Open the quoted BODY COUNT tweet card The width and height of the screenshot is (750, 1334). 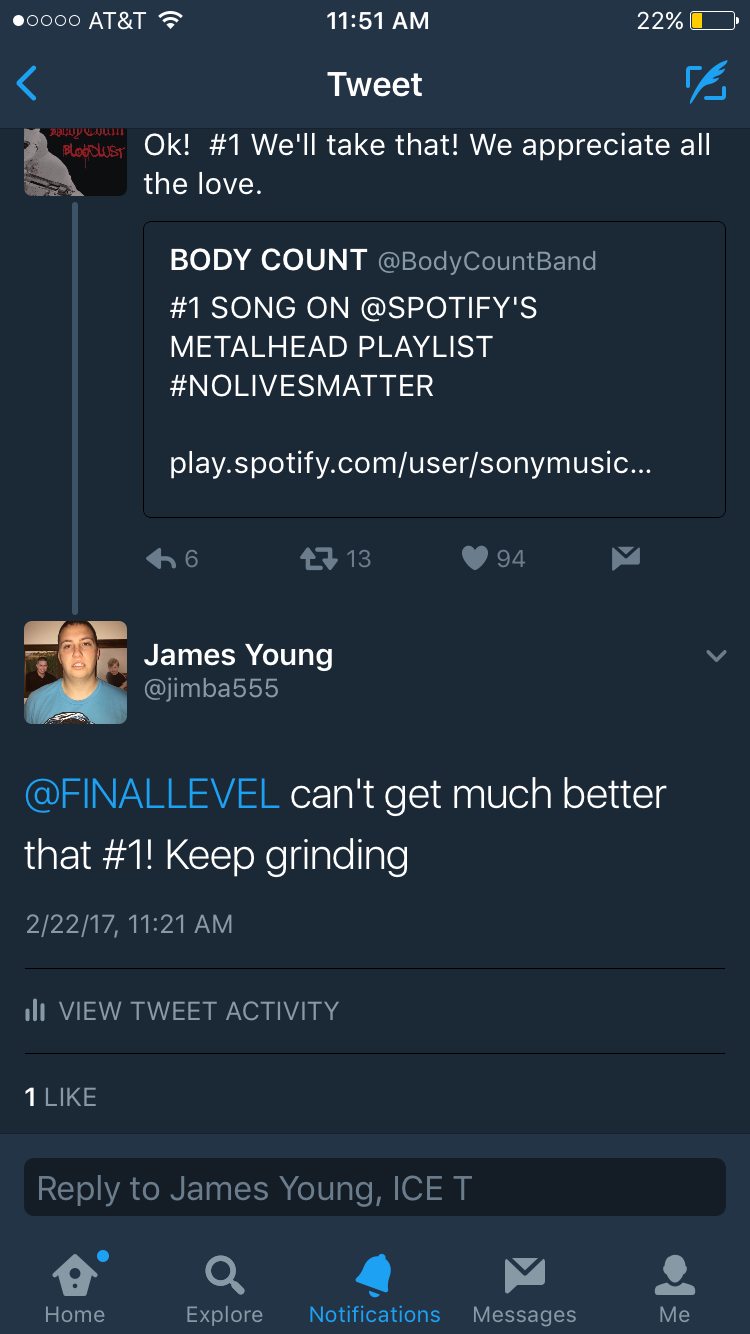[434, 369]
